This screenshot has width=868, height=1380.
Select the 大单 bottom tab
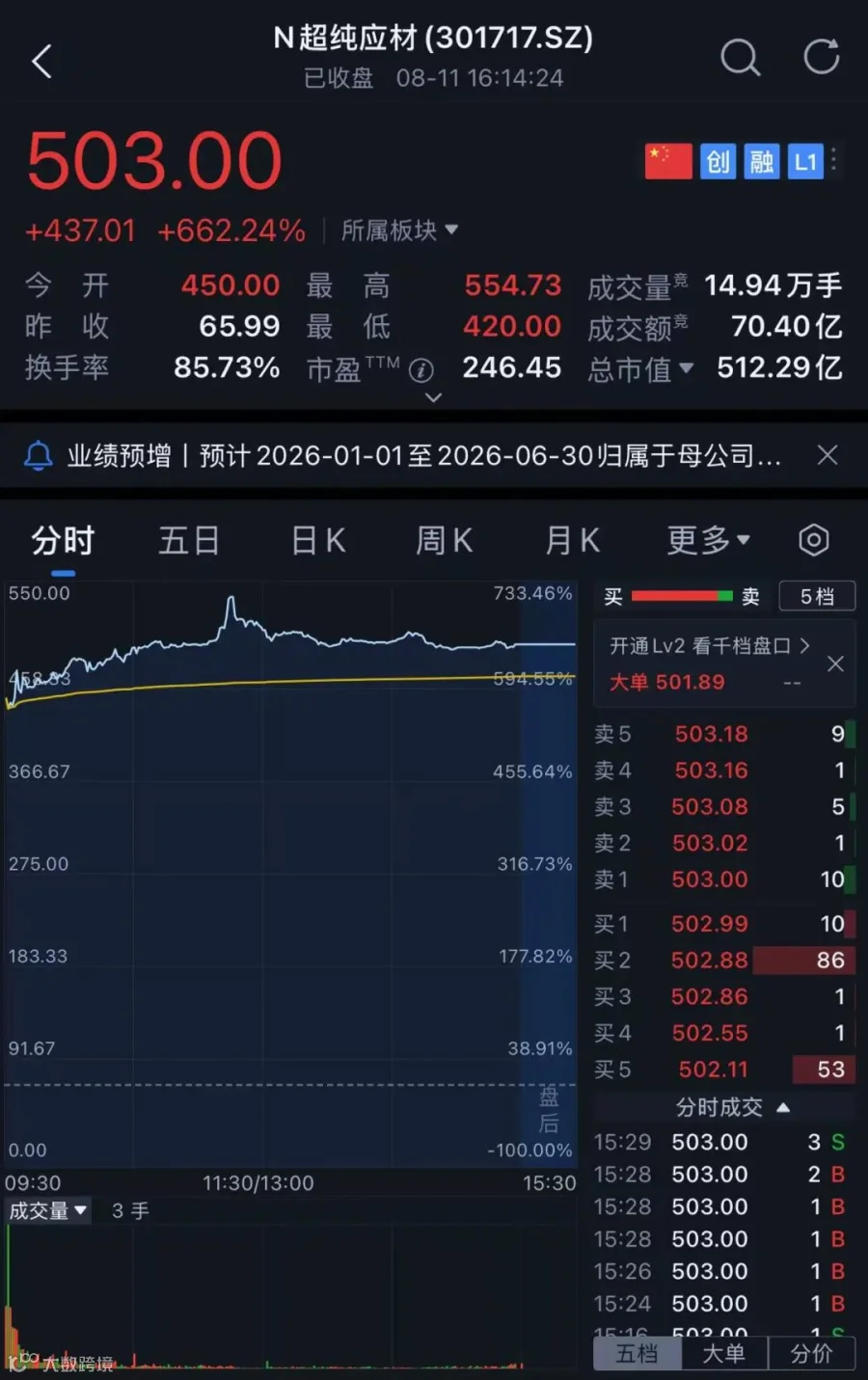pyautogui.click(x=724, y=1354)
